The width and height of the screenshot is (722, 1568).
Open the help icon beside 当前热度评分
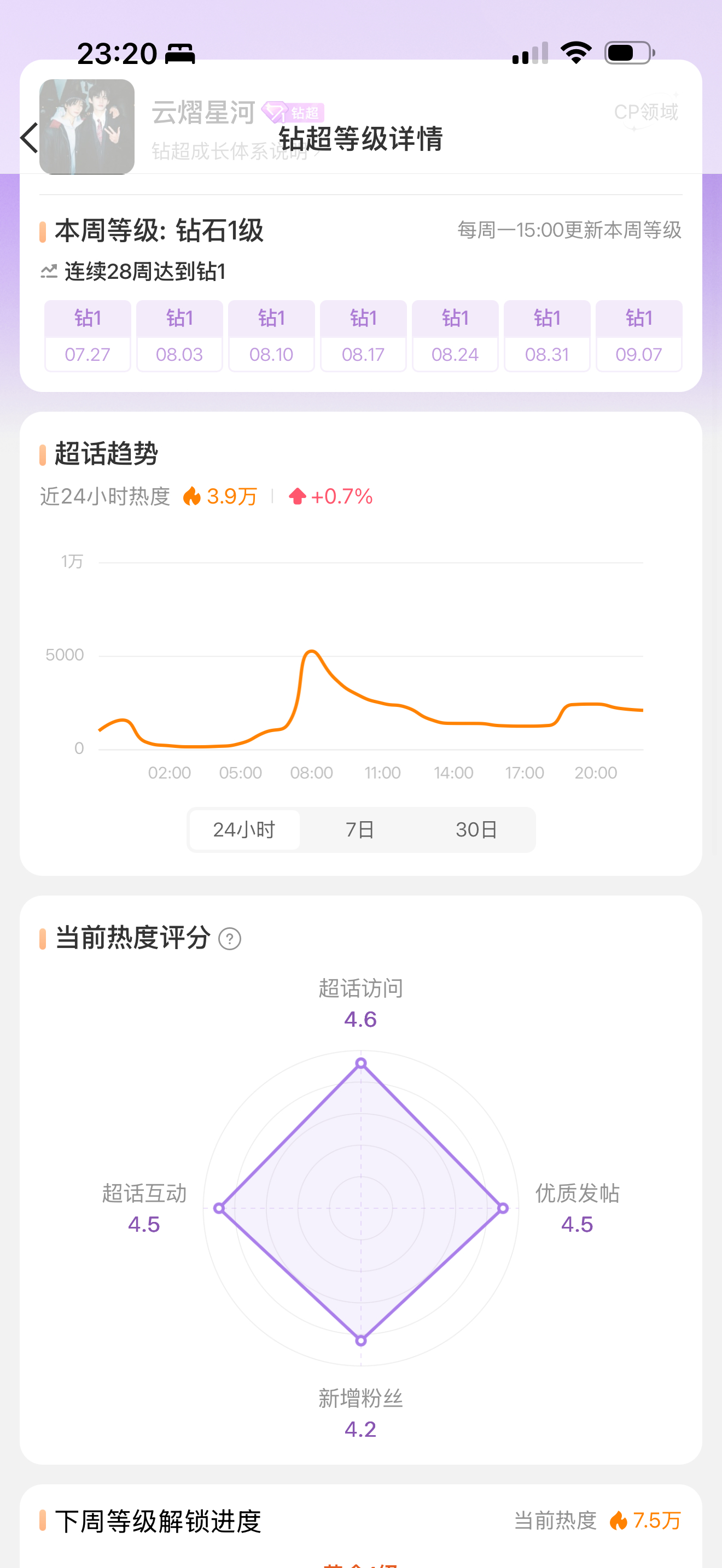(230, 939)
